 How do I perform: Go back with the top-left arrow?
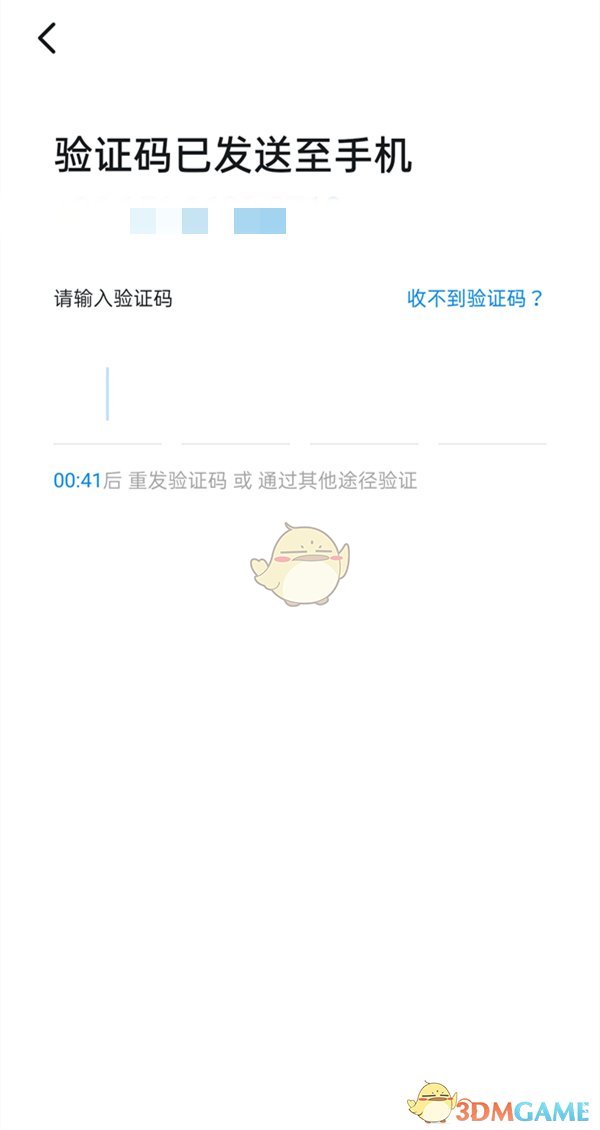(x=47, y=39)
